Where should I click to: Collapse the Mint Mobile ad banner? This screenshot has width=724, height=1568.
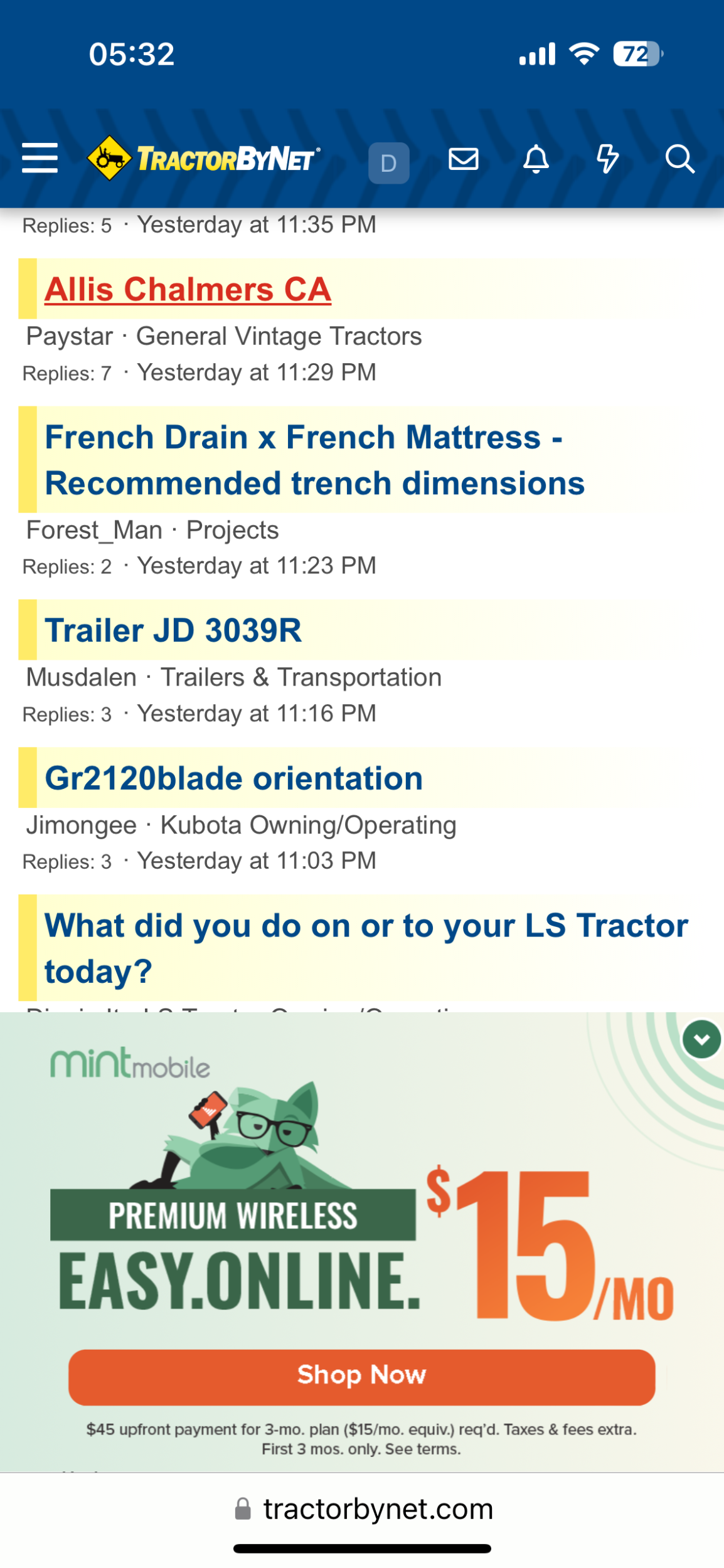click(701, 1039)
